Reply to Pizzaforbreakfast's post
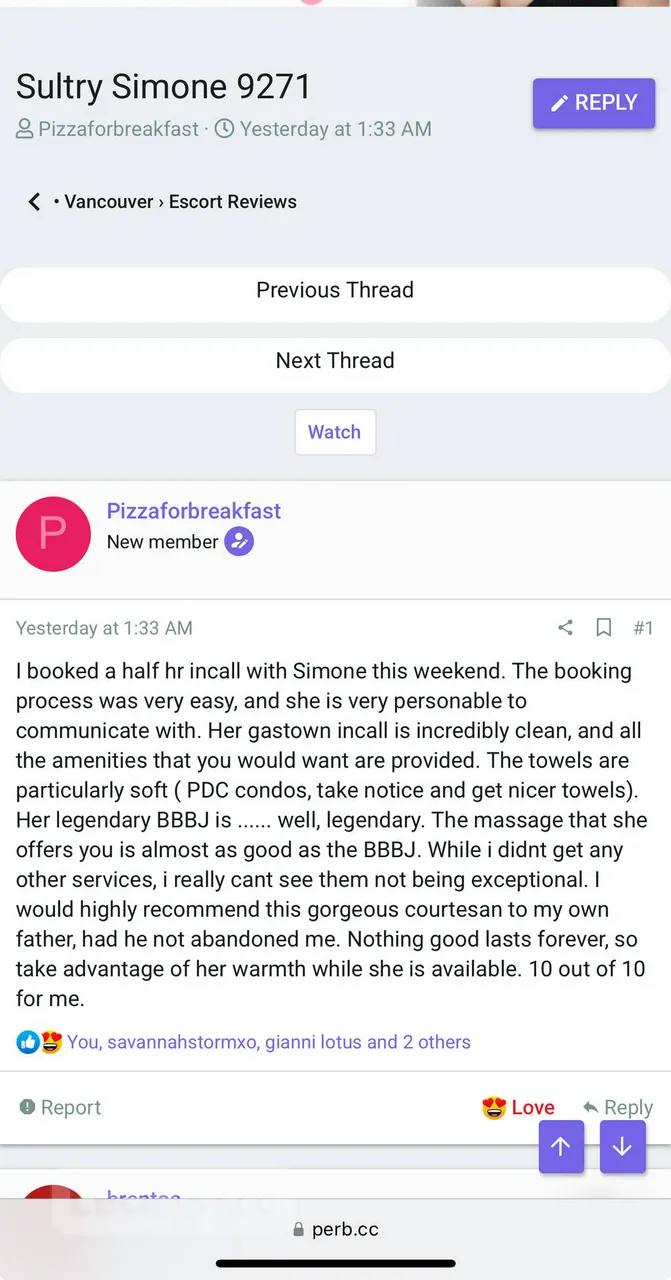The width and height of the screenshot is (671, 1280). tap(618, 1107)
